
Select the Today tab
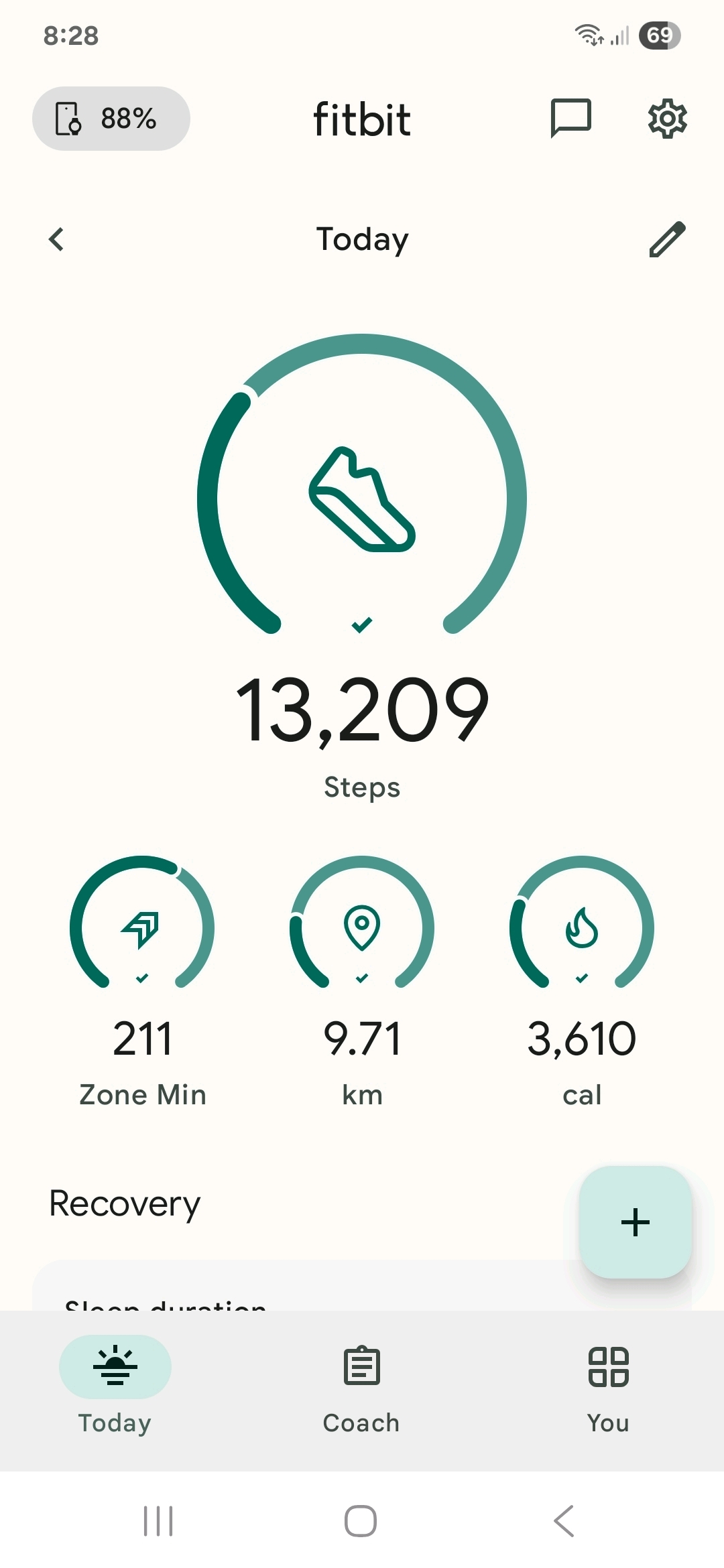pos(115,1388)
